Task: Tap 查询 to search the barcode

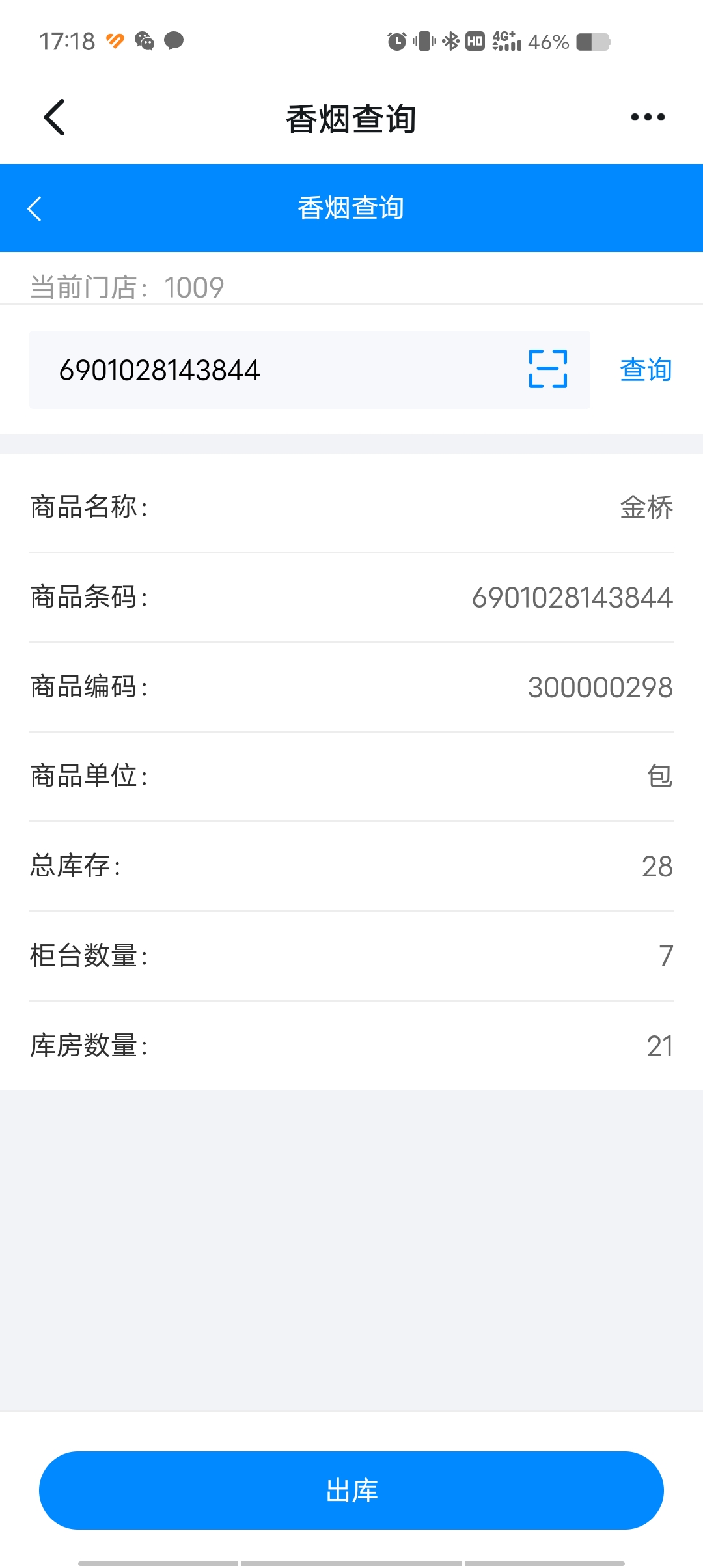Action: tap(645, 370)
